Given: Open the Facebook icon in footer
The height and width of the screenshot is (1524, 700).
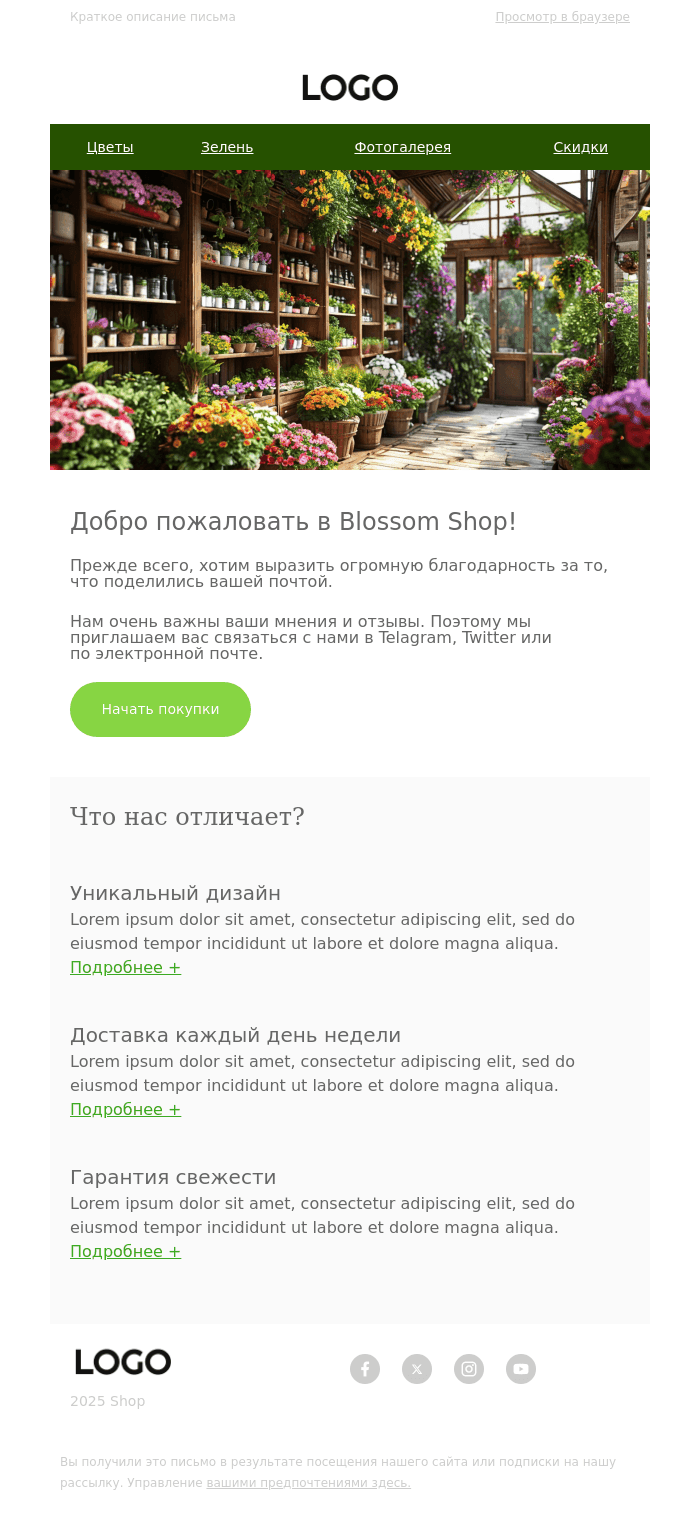Looking at the screenshot, I should pos(365,1369).
